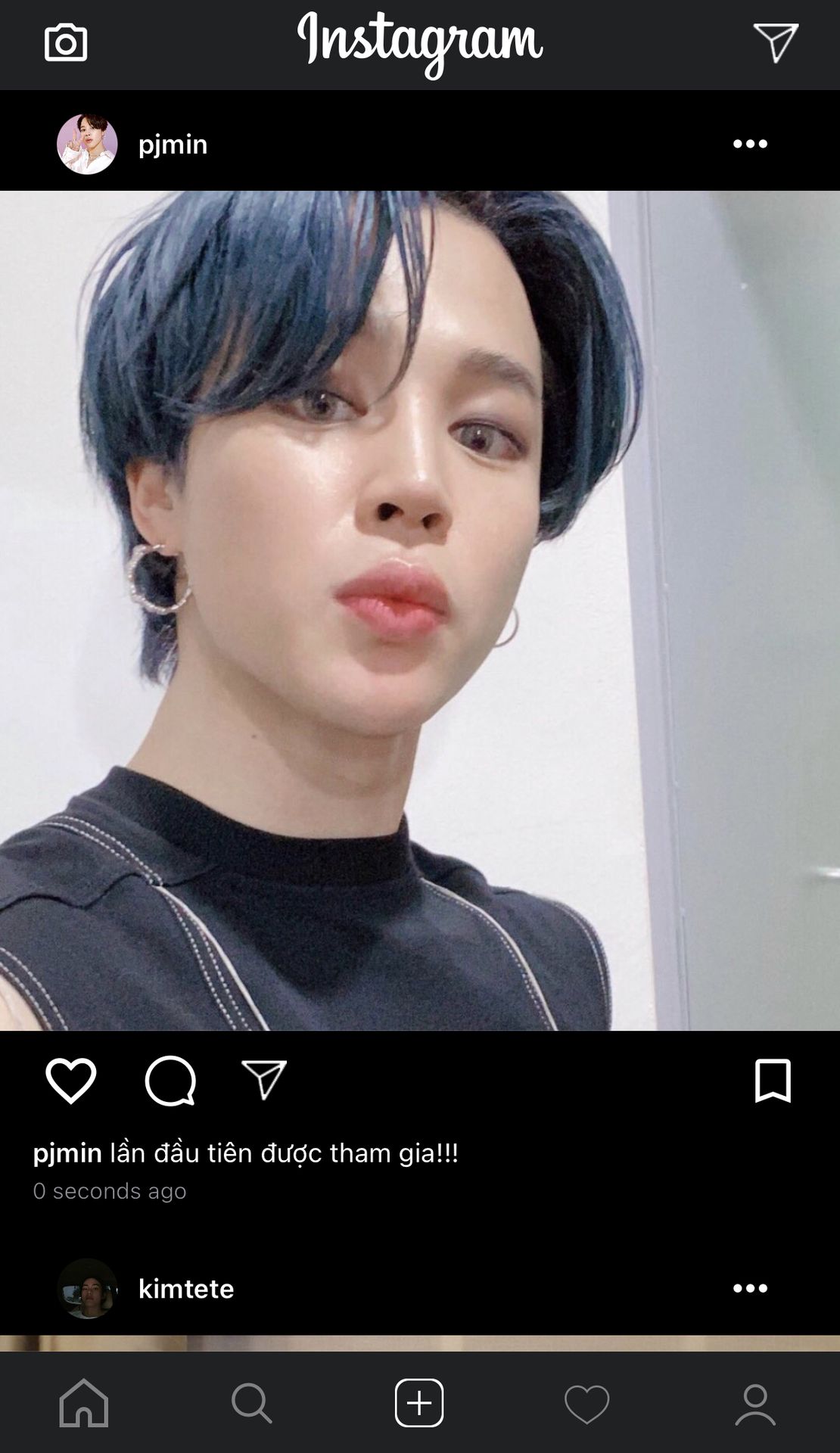This screenshot has height=1453, width=840.
Task: Open the options menu for pjmin's post
Action: tap(750, 144)
